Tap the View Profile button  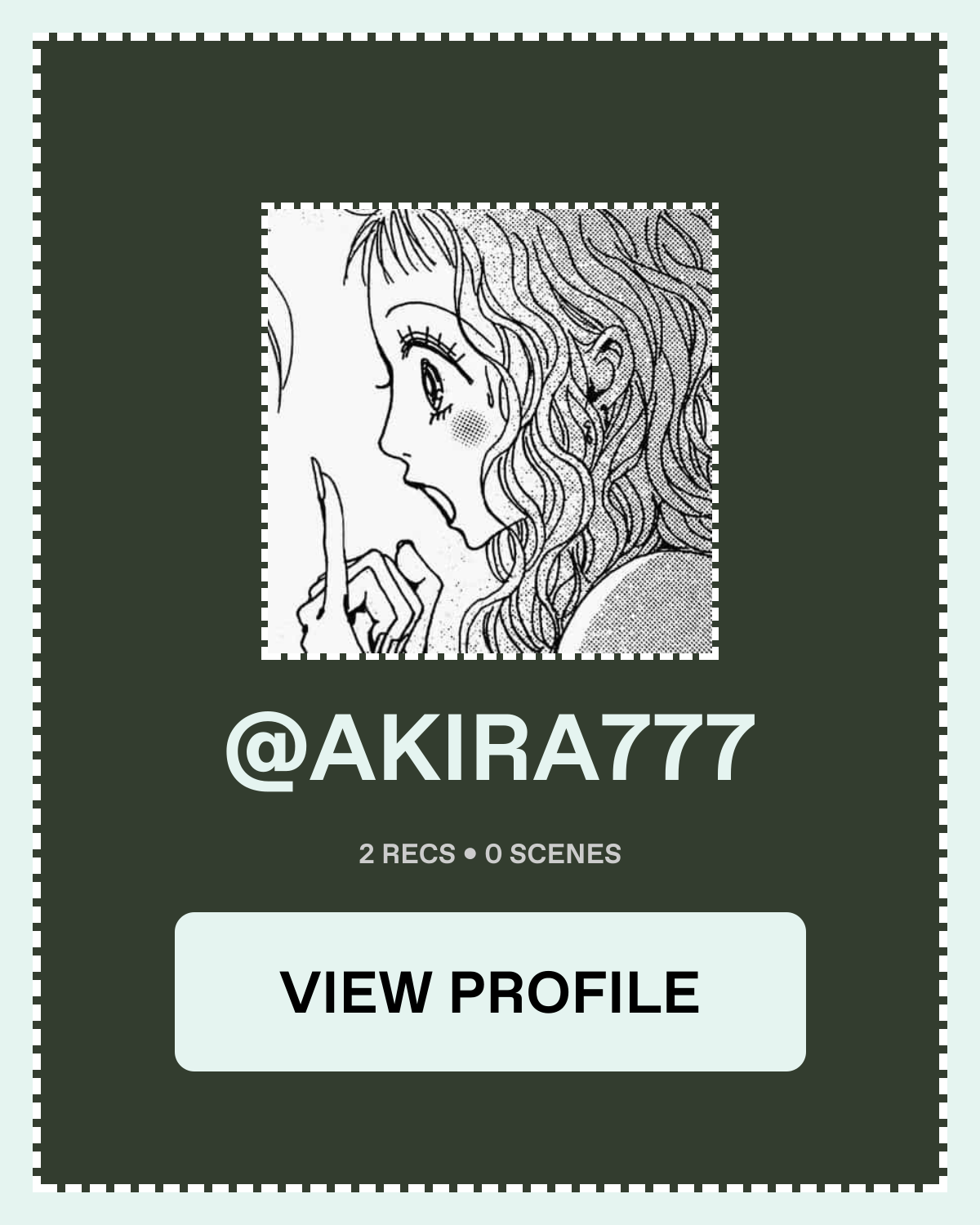(490, 991)
